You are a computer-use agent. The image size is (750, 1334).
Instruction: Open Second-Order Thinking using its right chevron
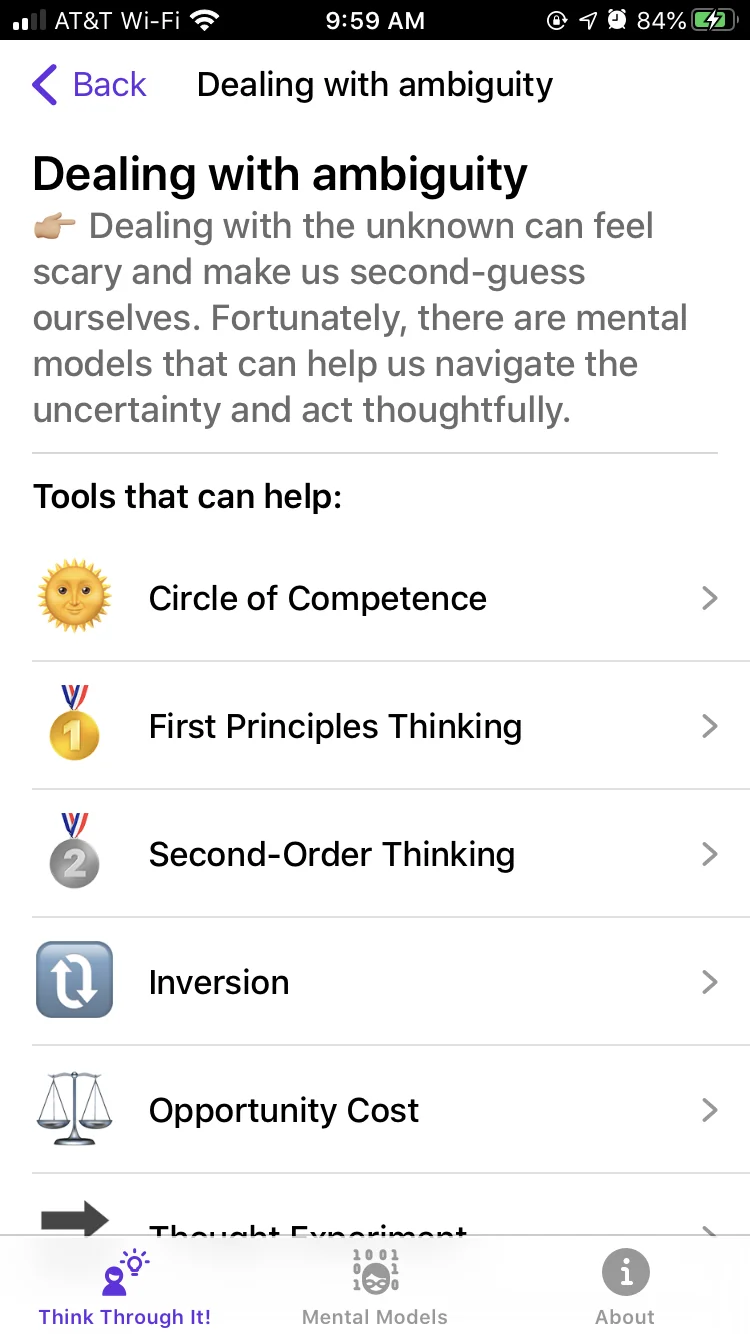710,853
